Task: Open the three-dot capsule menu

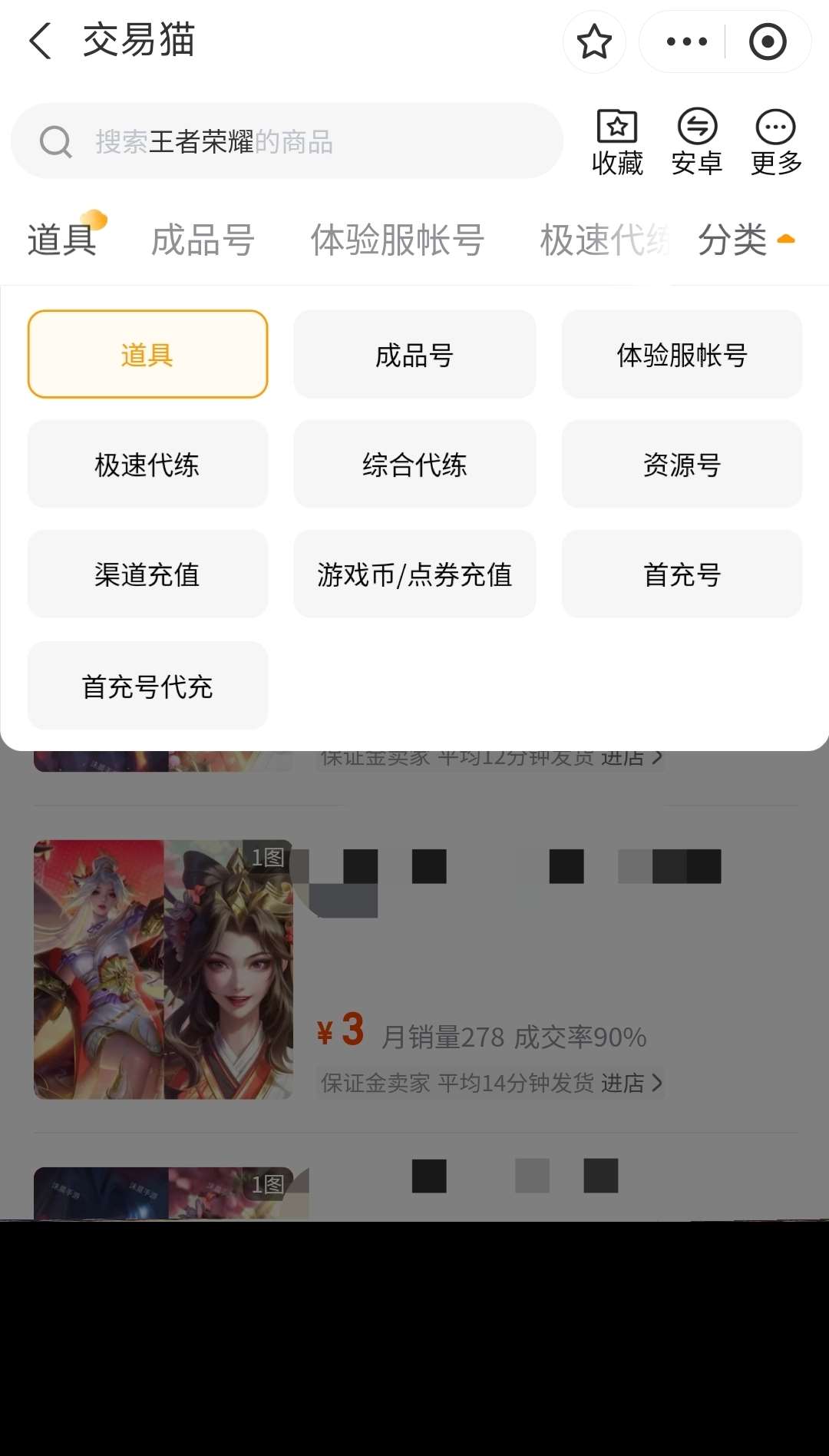Action: (x=685, y=41)
